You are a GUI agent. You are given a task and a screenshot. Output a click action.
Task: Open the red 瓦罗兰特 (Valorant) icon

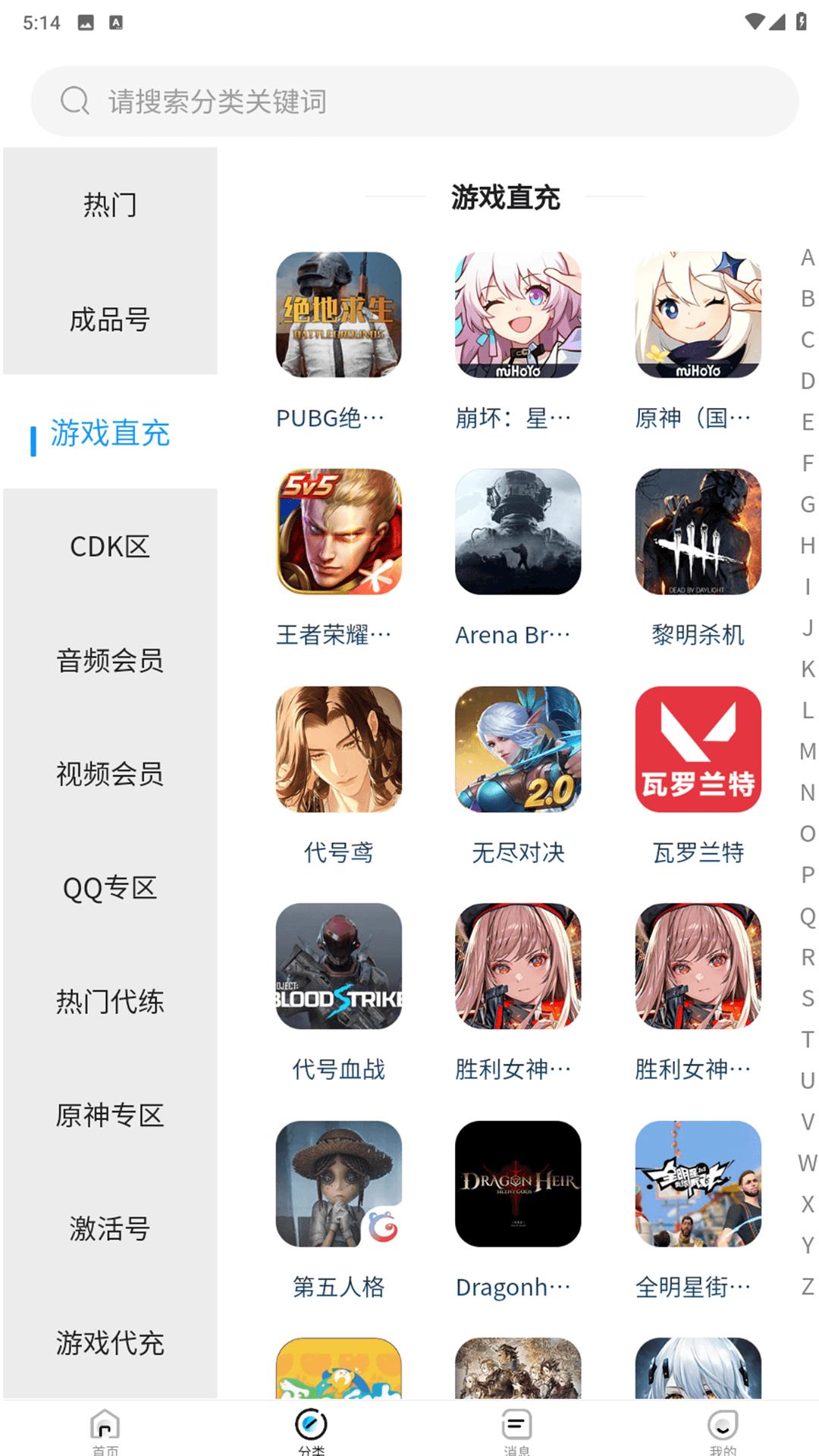tap(699, 748)
